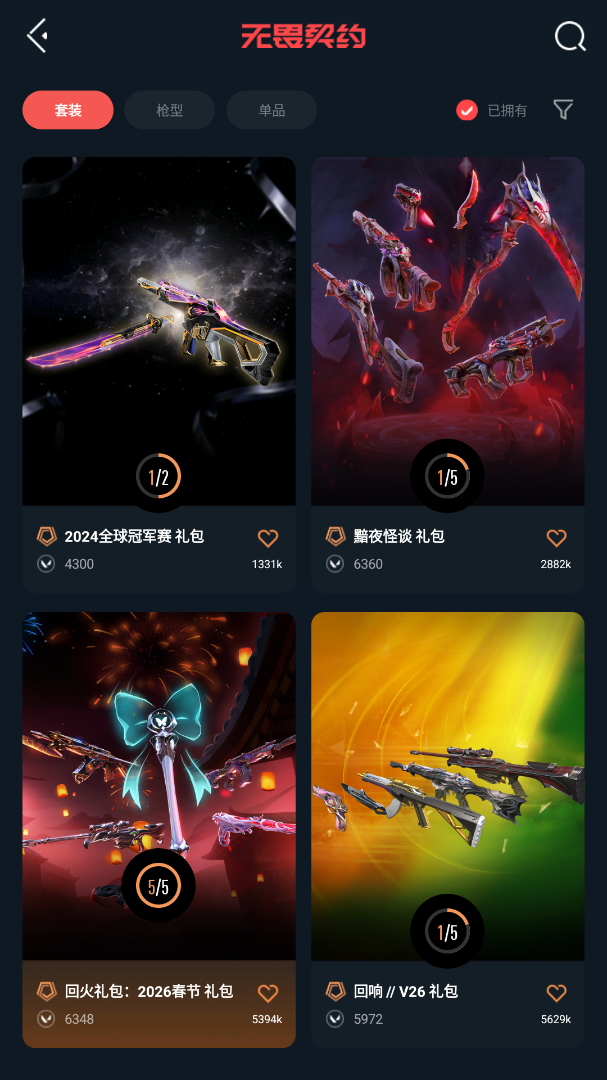
Task: Favorite the 黯夜怪谈 礼包 bundle
Action: [557, 538]
